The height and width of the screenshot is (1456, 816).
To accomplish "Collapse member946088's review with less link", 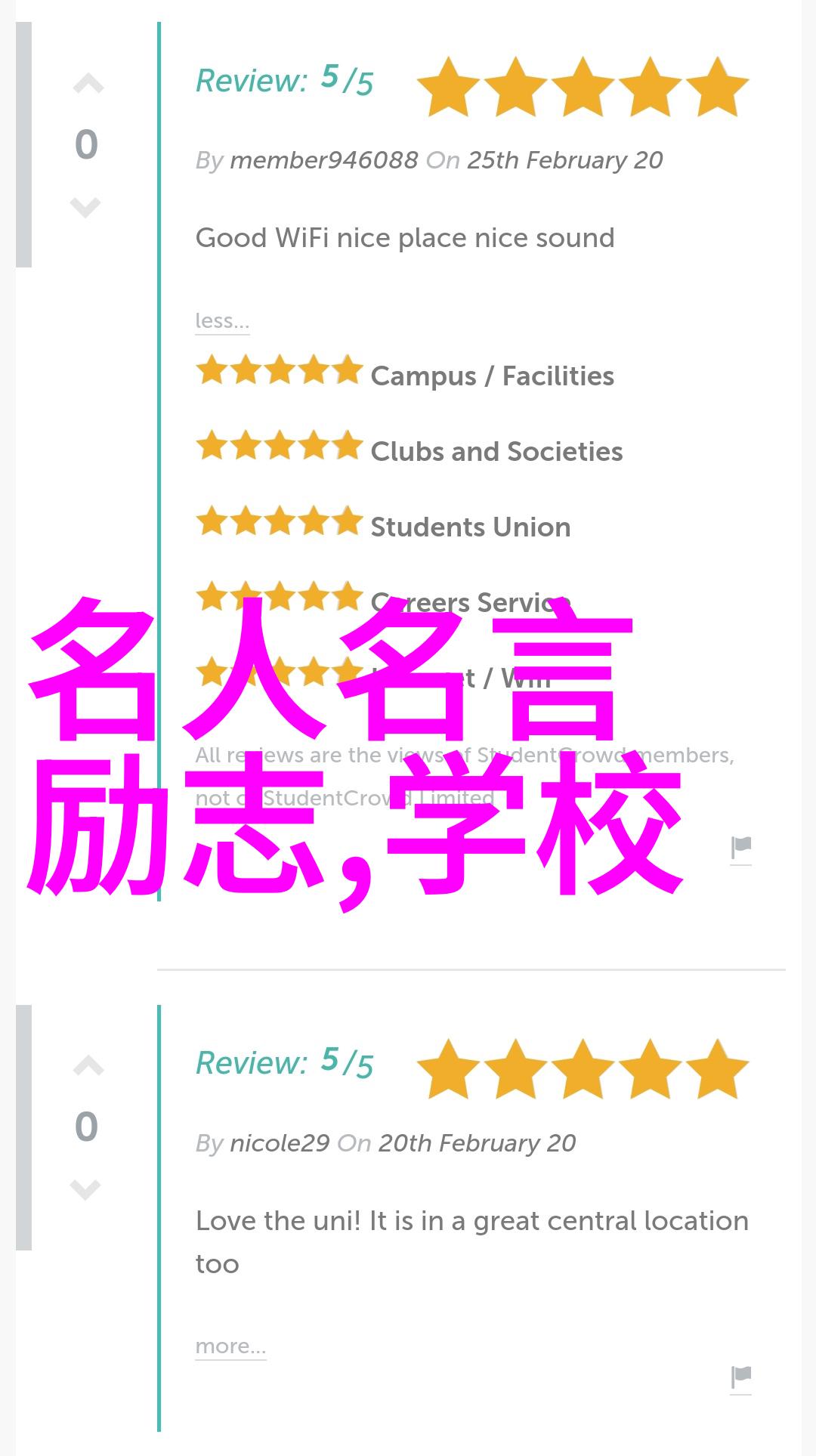I will point(221,321).
